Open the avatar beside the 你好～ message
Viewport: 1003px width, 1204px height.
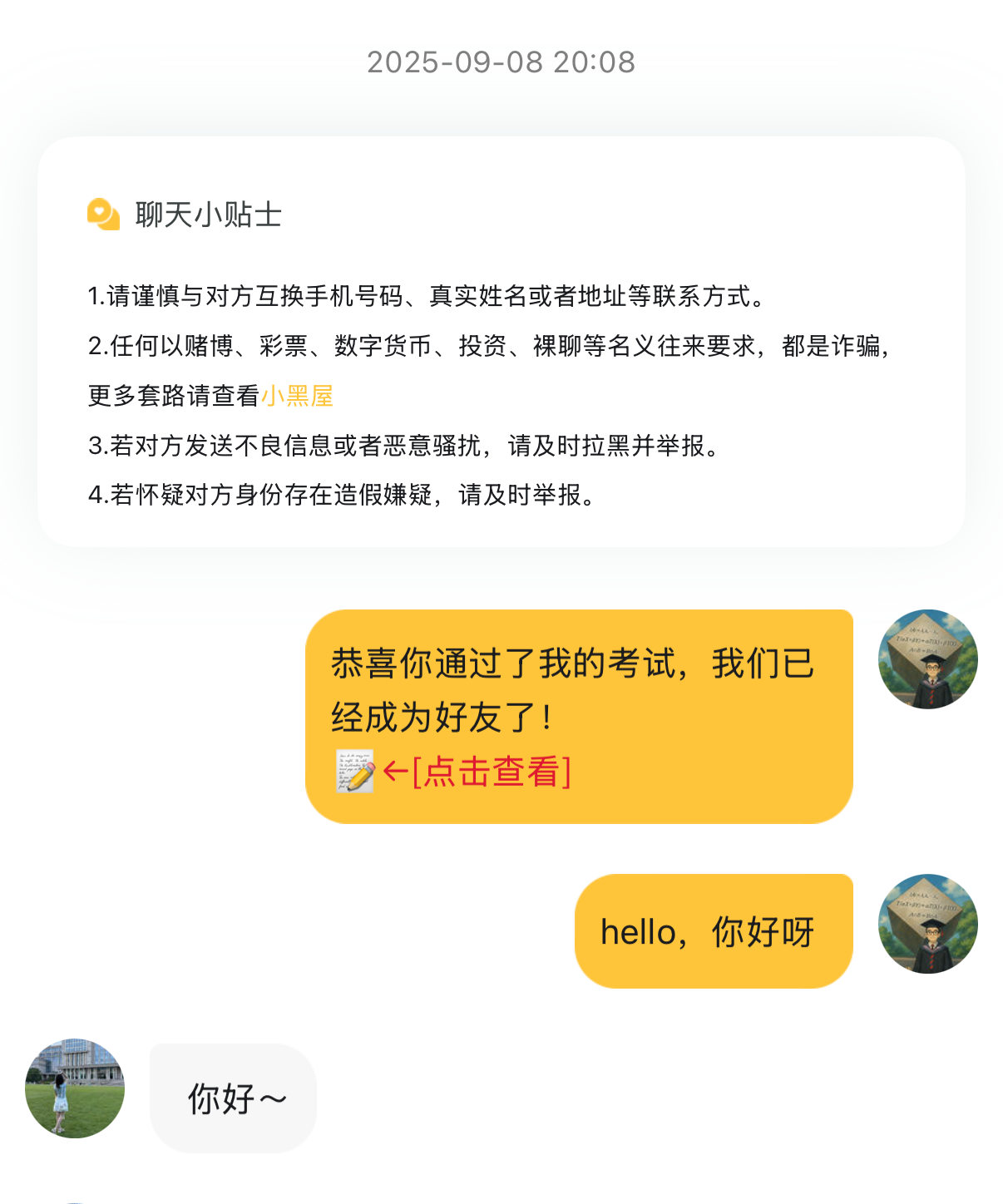pyautogui.click(x=75, y=1088)
